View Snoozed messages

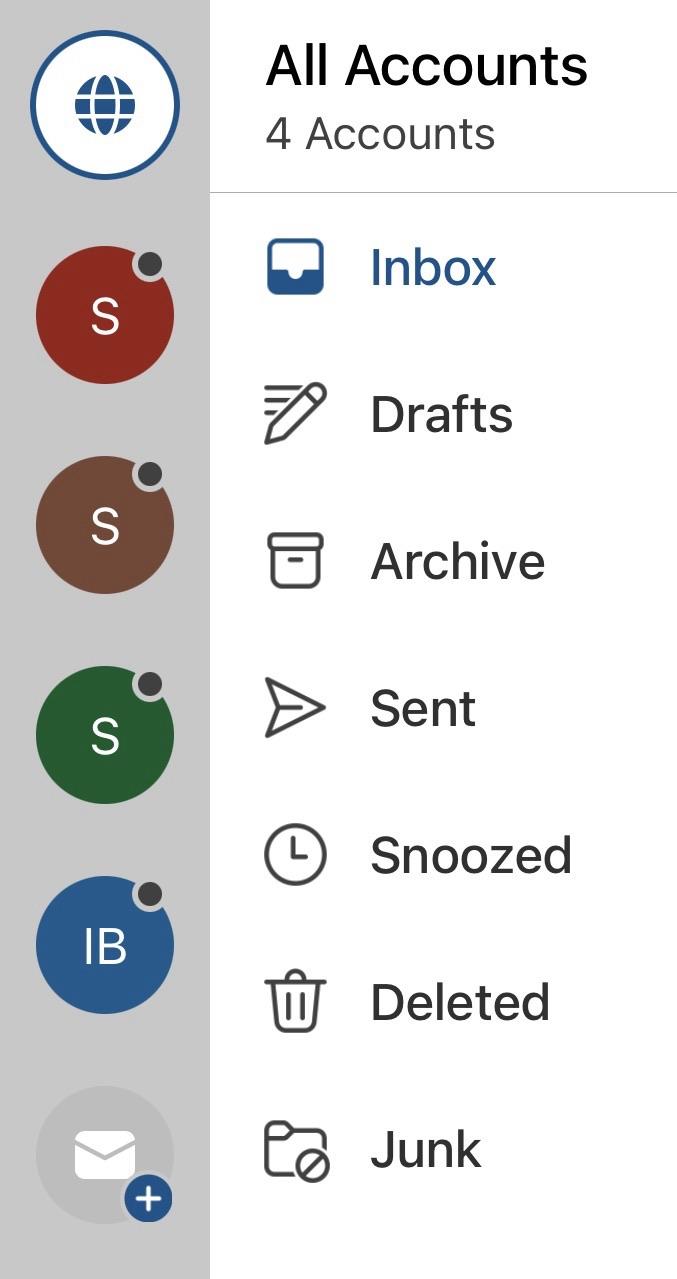[470, 855]
